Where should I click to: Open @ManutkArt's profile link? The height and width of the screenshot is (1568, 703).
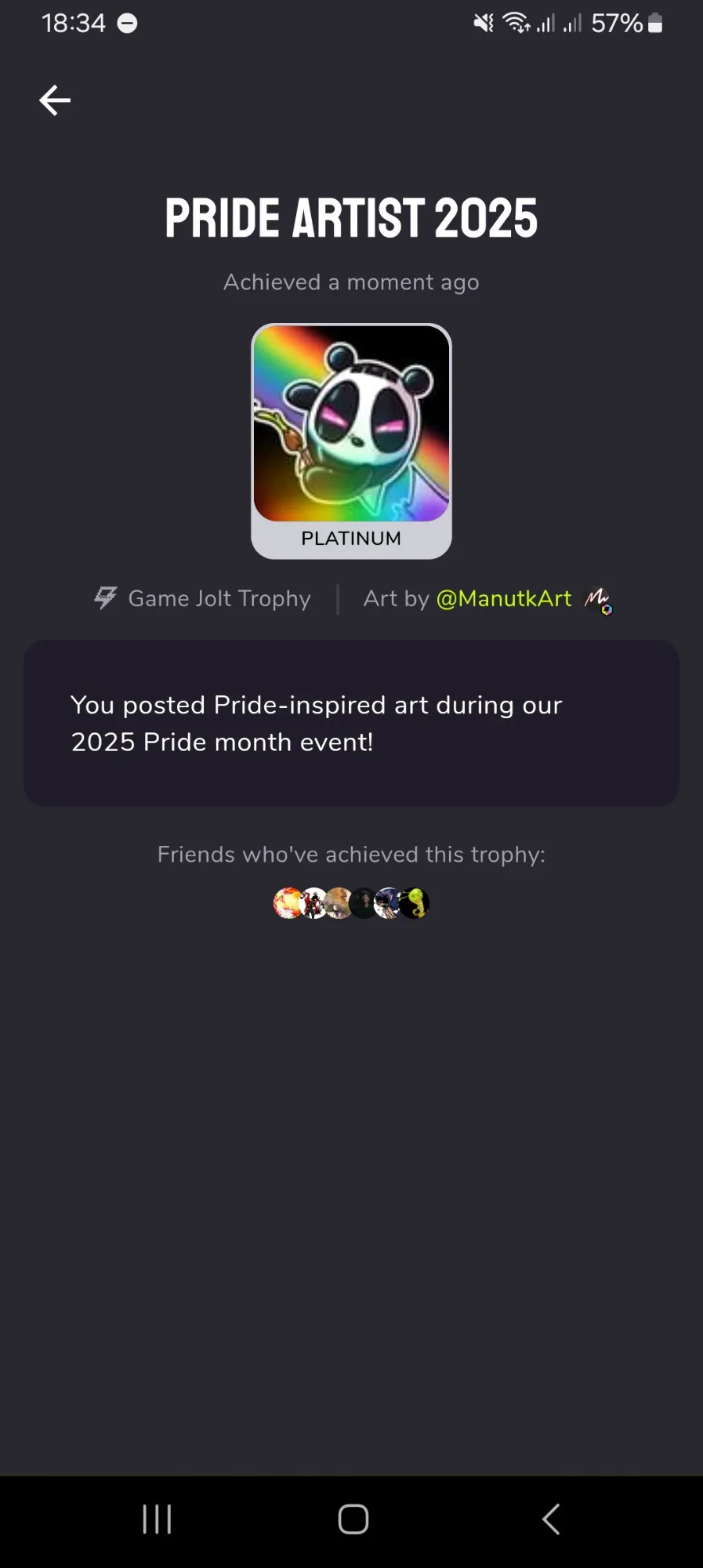(x=504, y=598)
